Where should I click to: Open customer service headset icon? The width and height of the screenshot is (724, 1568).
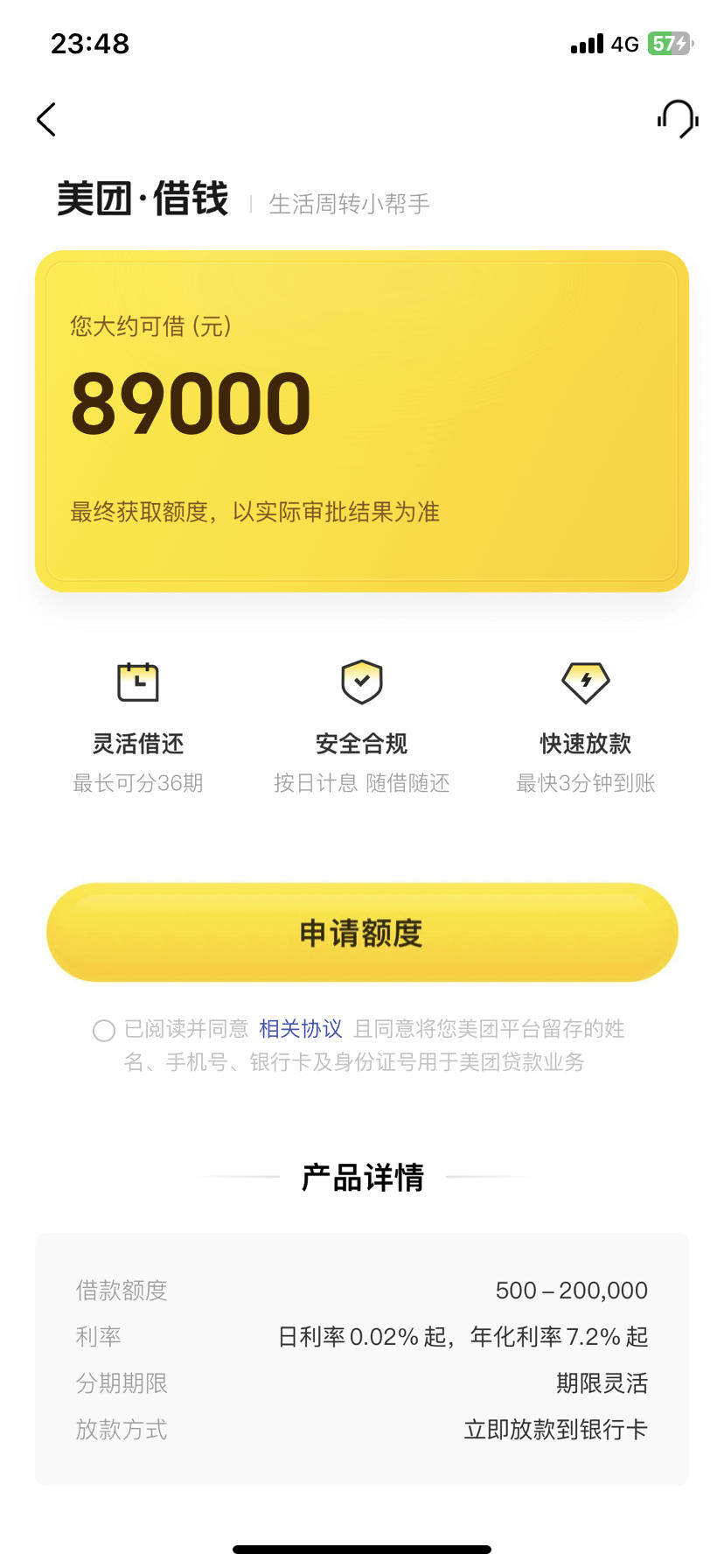point(678,119)
